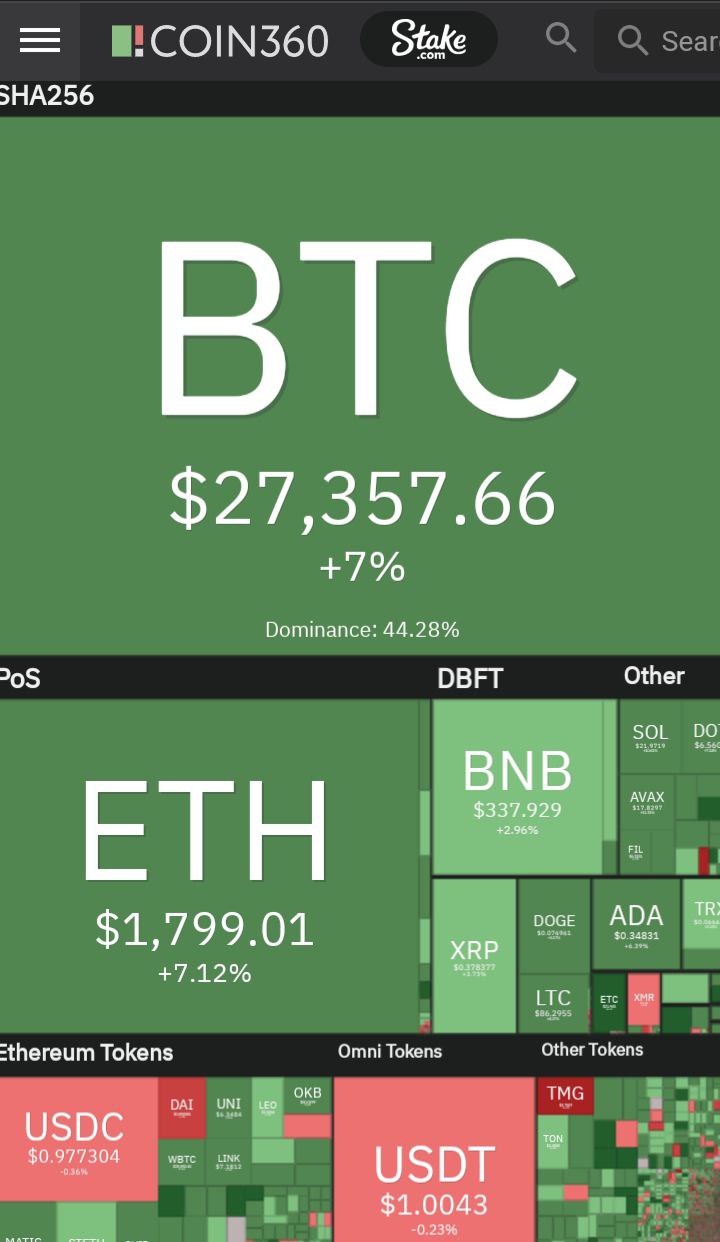View the SOL tile

click(x=650, y=736)
